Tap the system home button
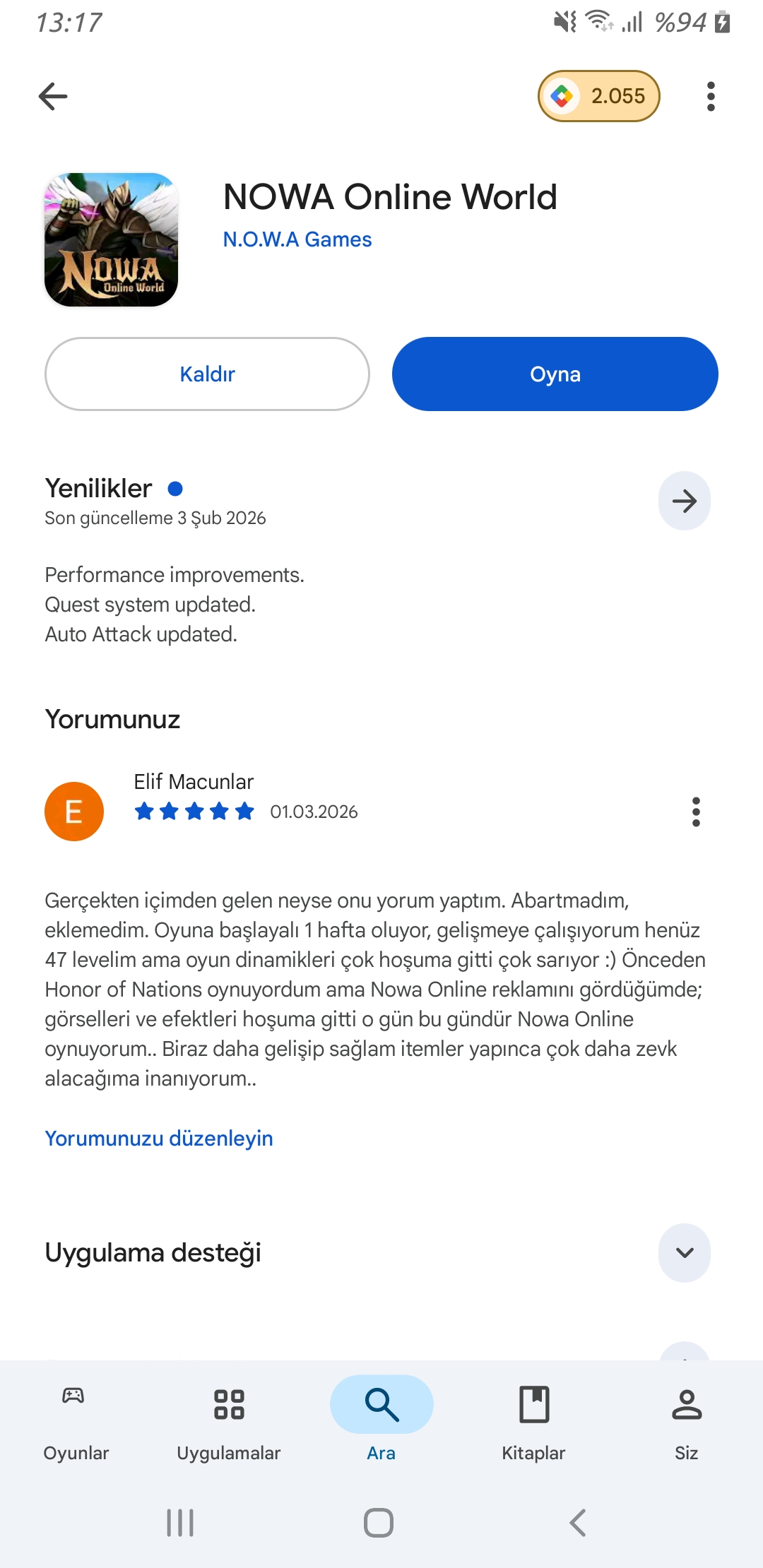This screenshot has width=763, height=1568. pos(379,1522)
